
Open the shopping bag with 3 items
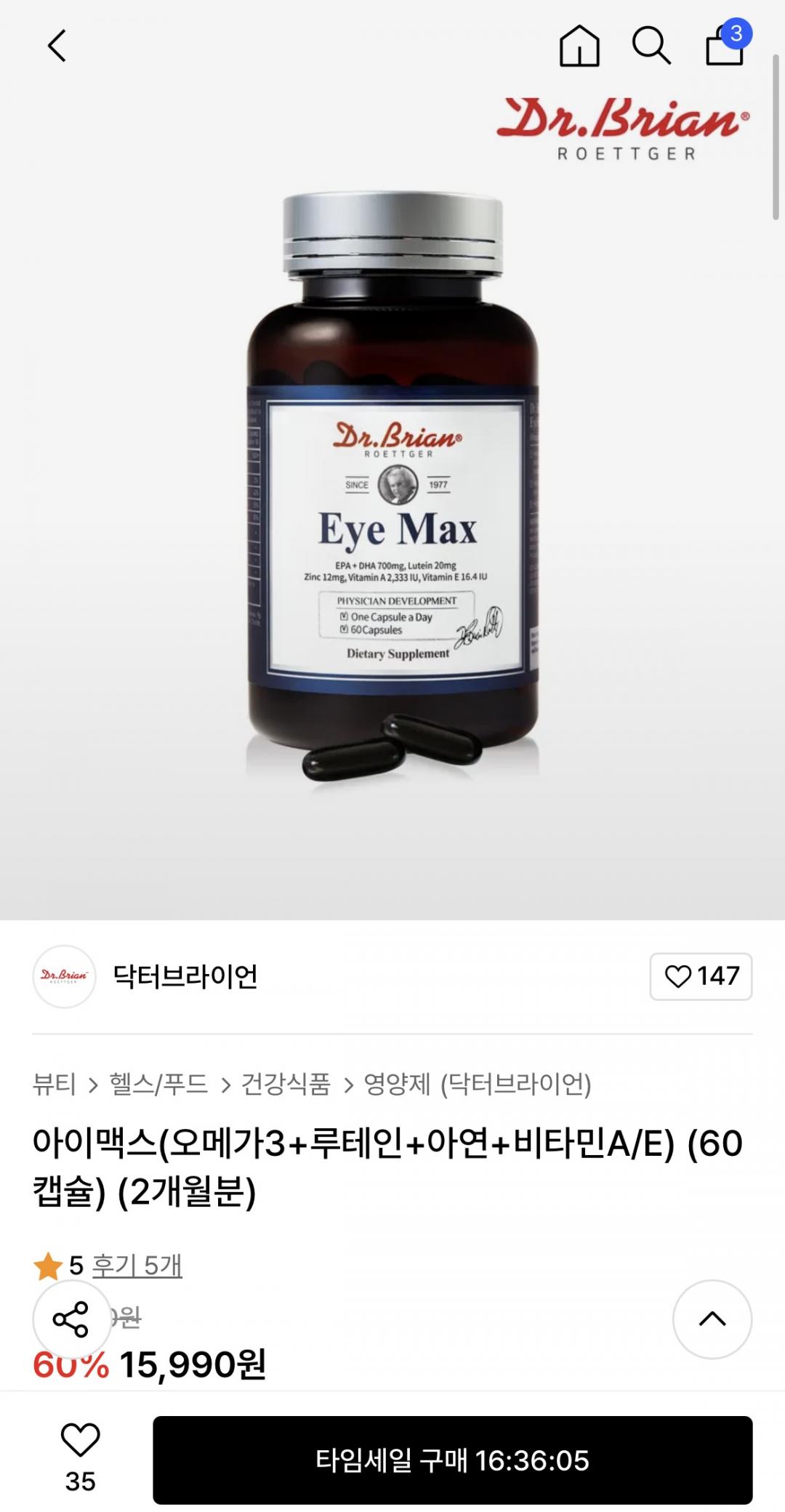pos(725,46)
